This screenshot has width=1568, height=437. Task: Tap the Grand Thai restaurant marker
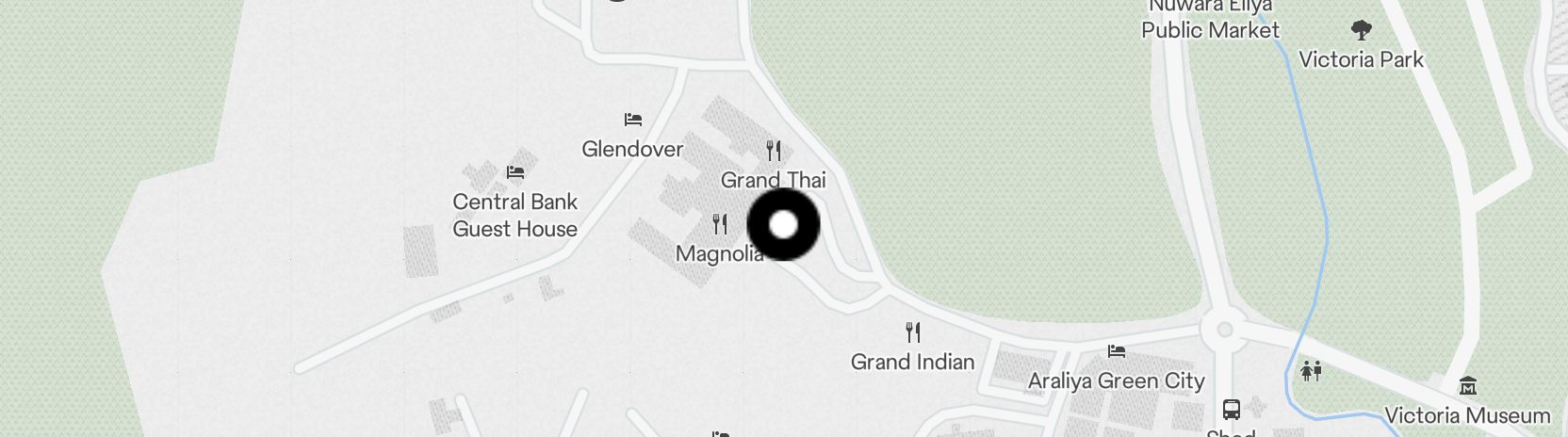[774, 151]
